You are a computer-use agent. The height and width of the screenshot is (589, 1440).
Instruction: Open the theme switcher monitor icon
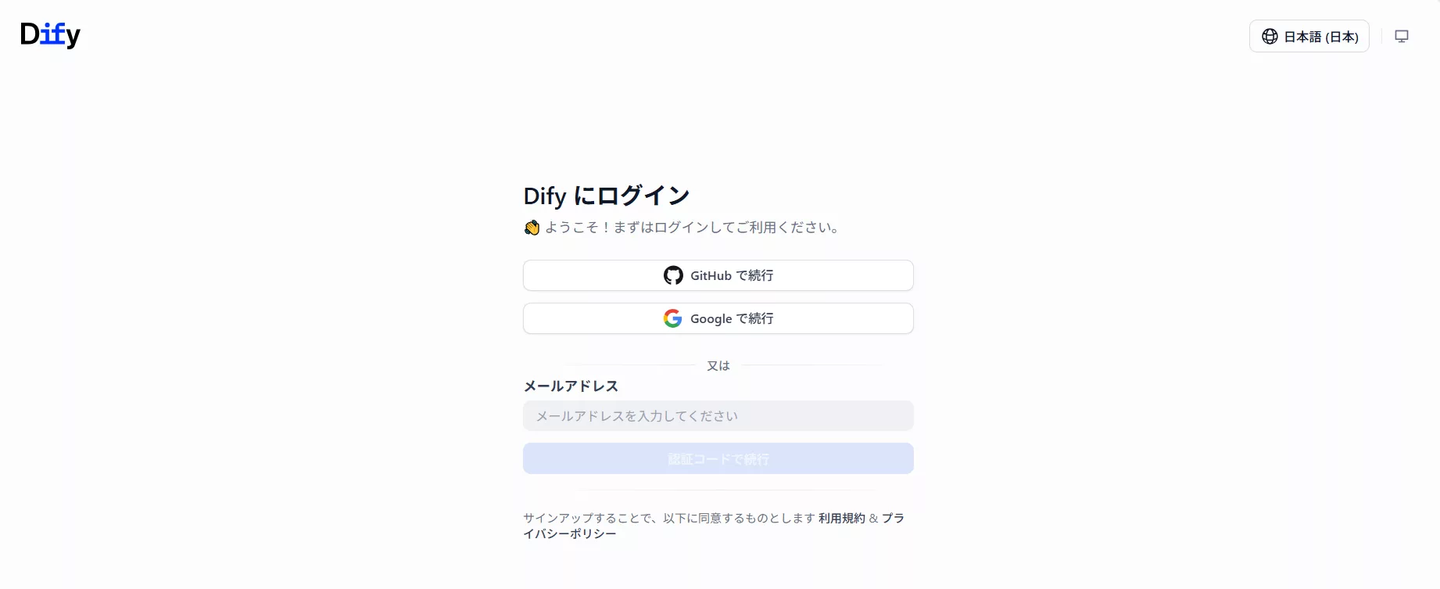pyautogui.click(x=1402, y=36)
